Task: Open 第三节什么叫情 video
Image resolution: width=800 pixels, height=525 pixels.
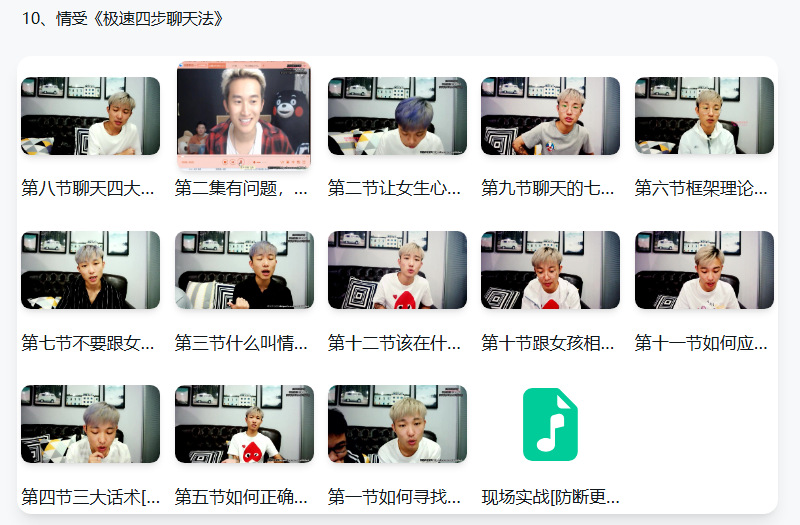Action: [x=244, y=270]
